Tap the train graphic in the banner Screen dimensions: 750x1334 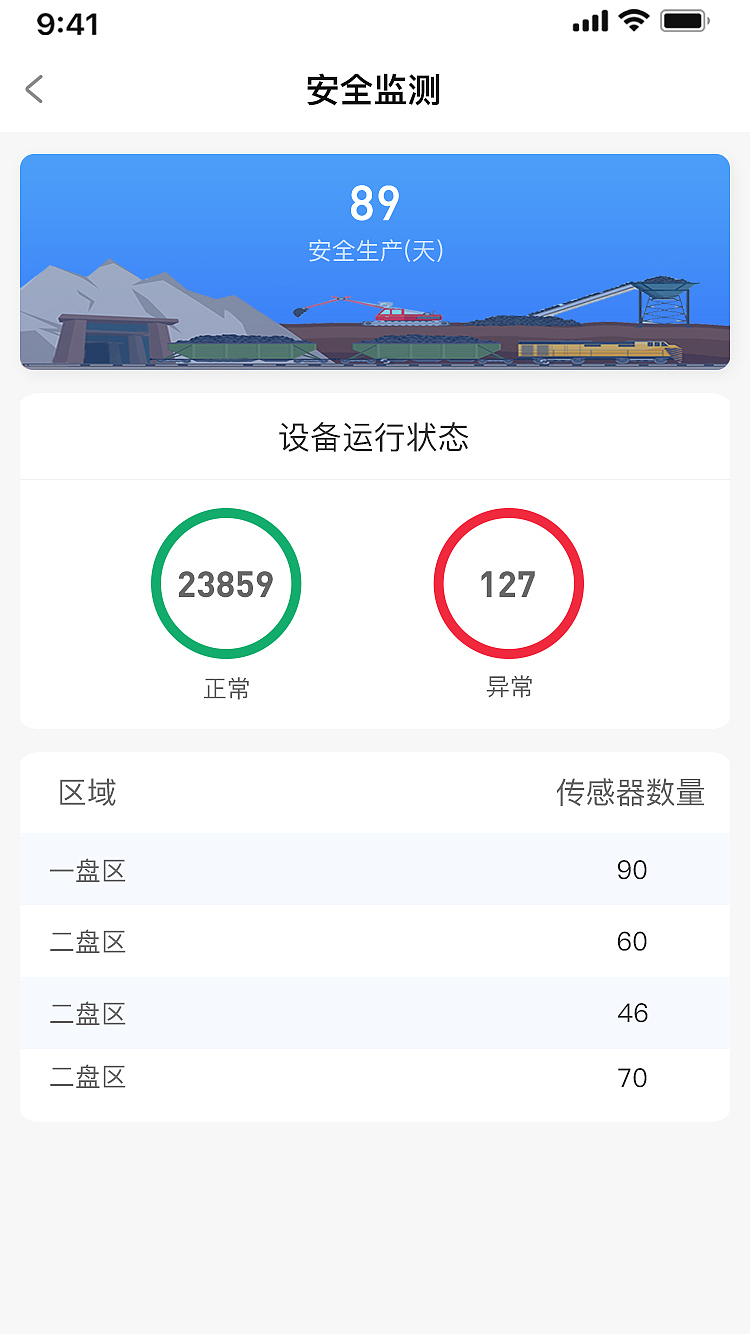tap(600, 348)
